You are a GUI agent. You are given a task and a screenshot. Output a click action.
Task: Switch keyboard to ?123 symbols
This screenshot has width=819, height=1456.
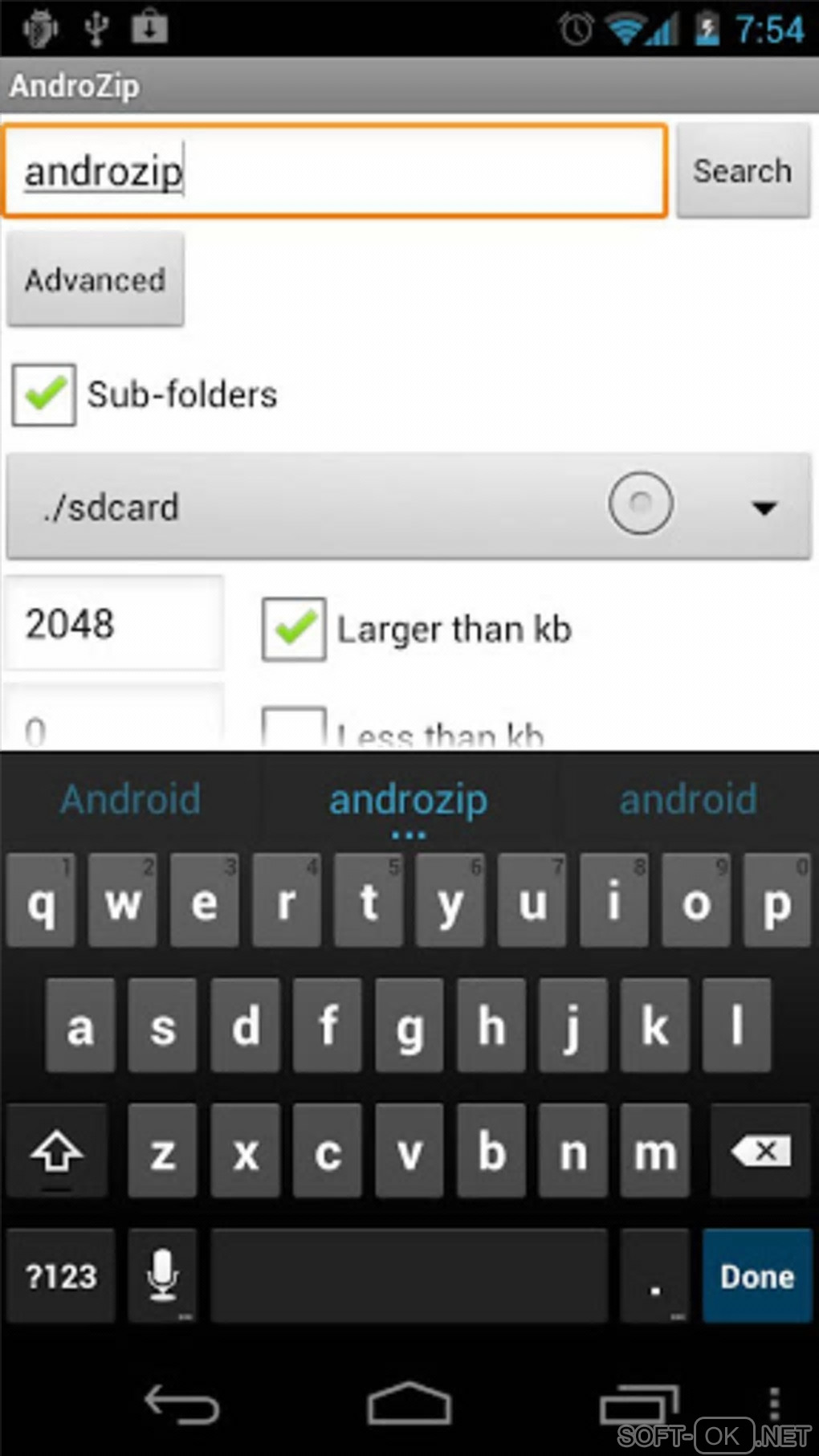61,1276
